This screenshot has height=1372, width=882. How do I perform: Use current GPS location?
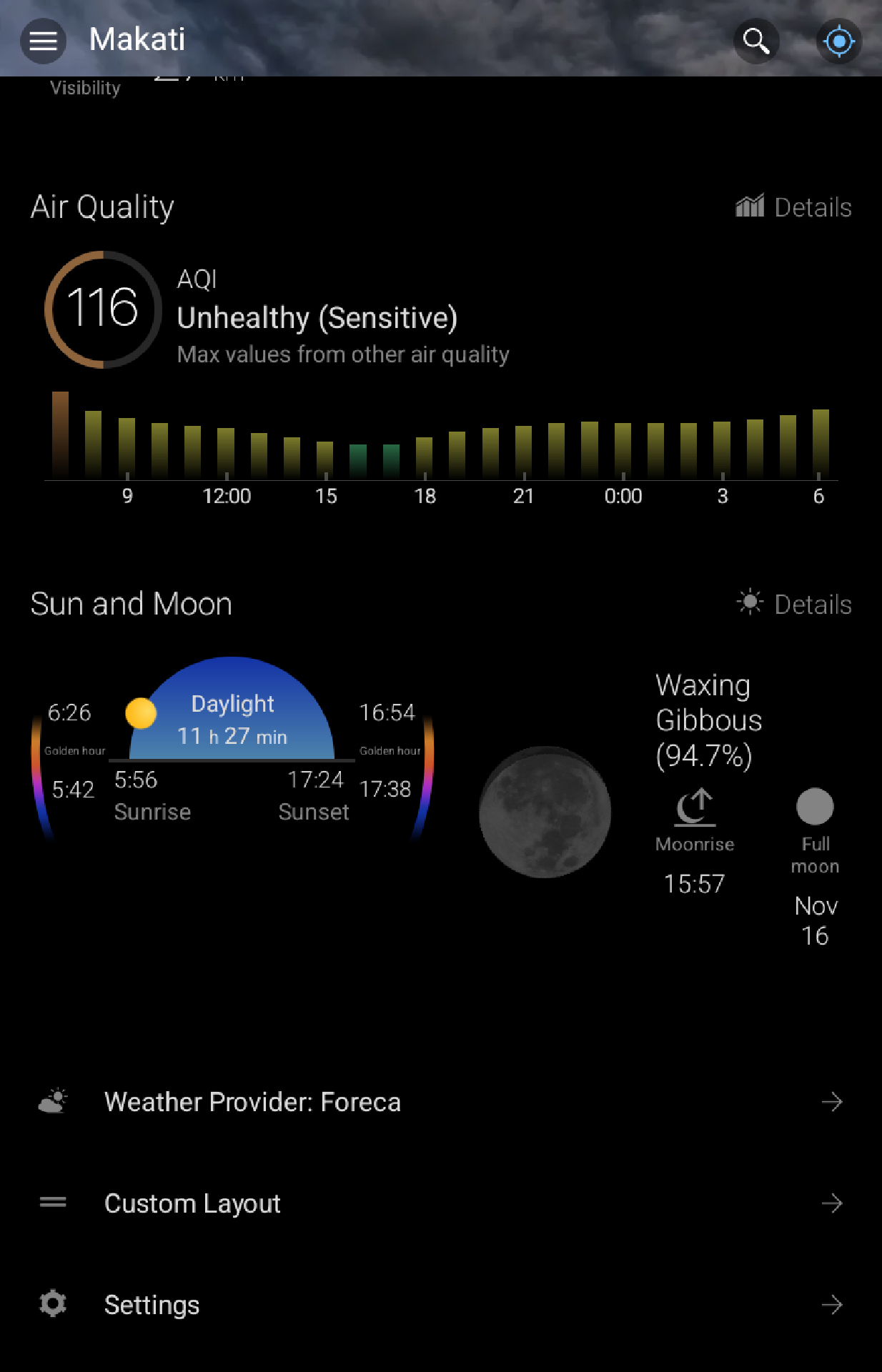[838, 41]
